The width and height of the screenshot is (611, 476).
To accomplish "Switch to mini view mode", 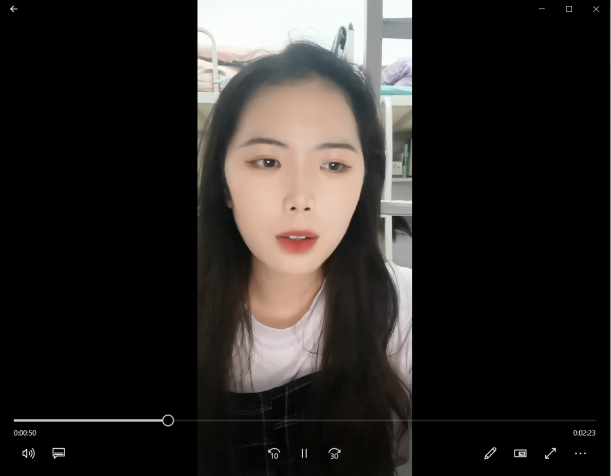I will 520,453.
